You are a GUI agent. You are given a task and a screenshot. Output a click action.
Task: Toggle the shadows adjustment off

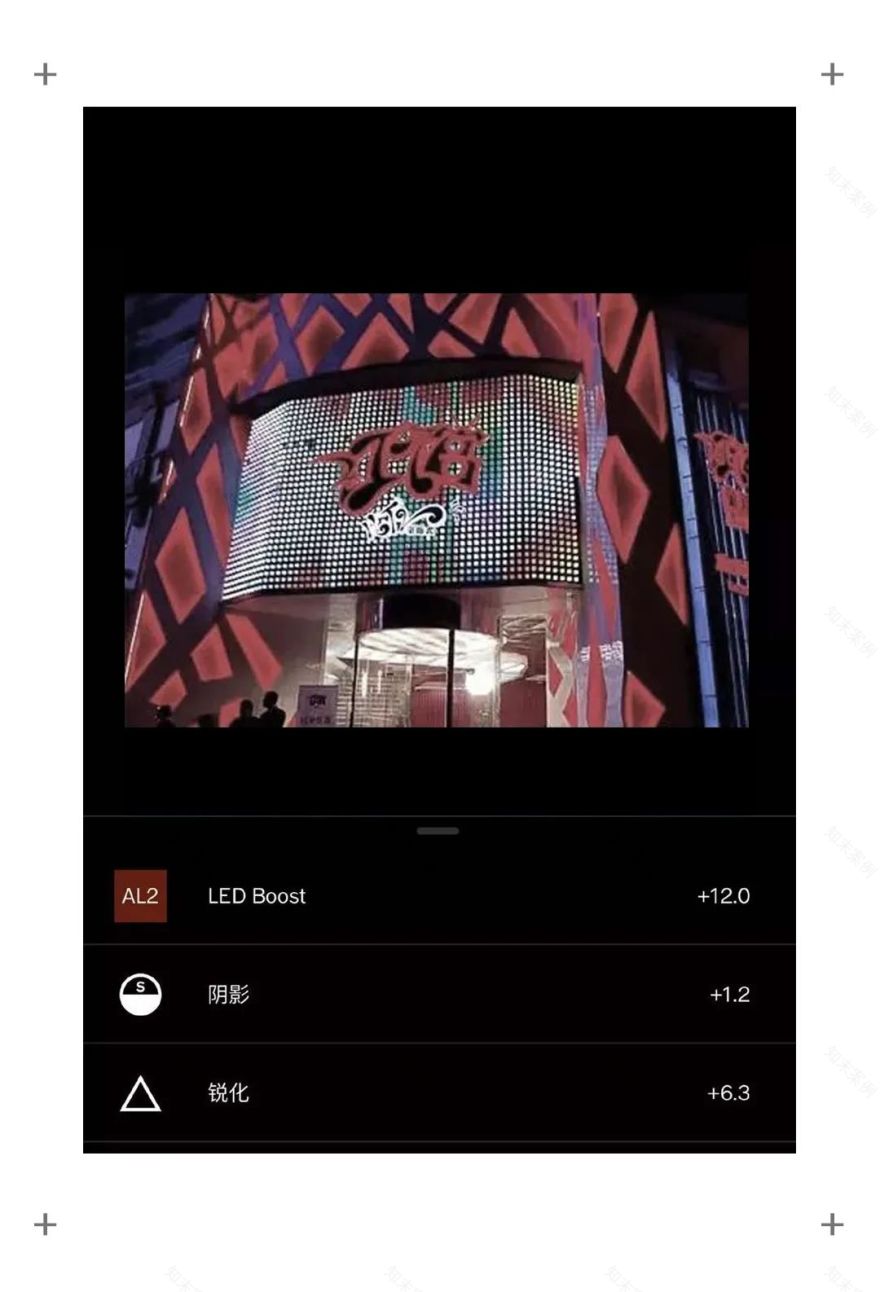pos(440,994)
